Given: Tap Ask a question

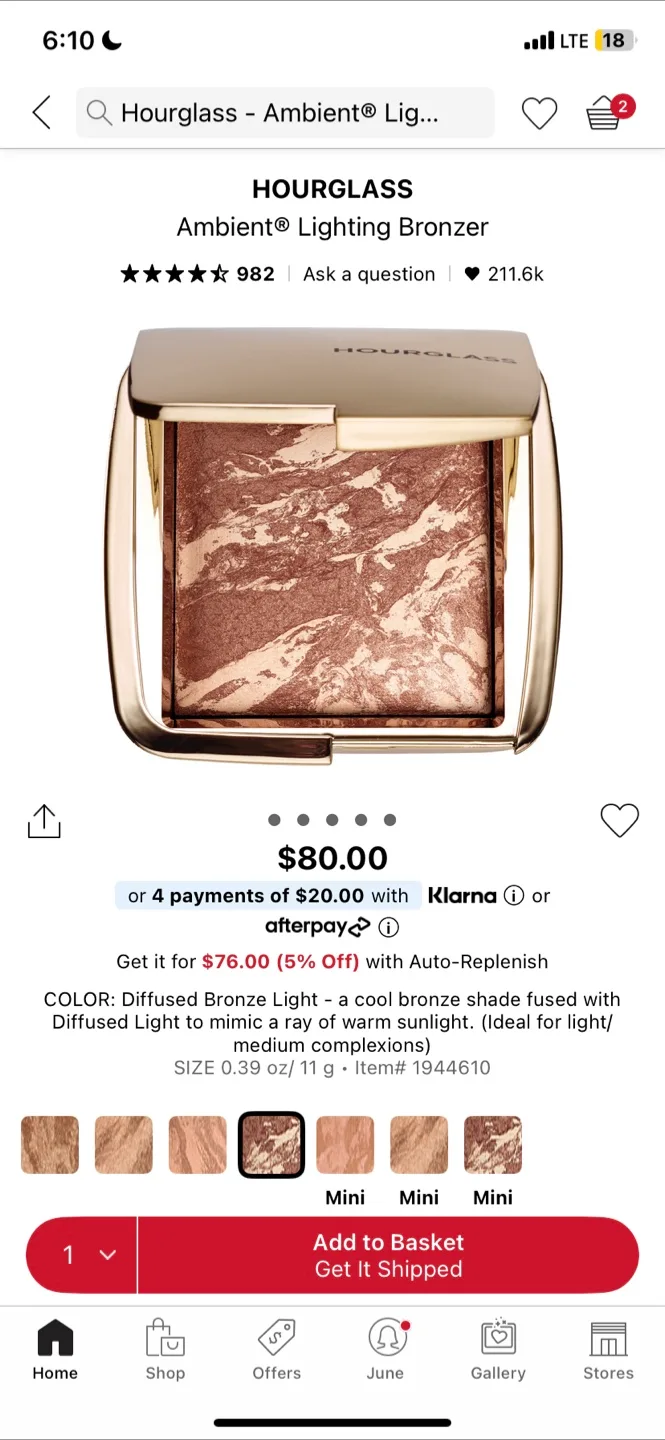Looking at the screenshot, I should coord(369,274).
